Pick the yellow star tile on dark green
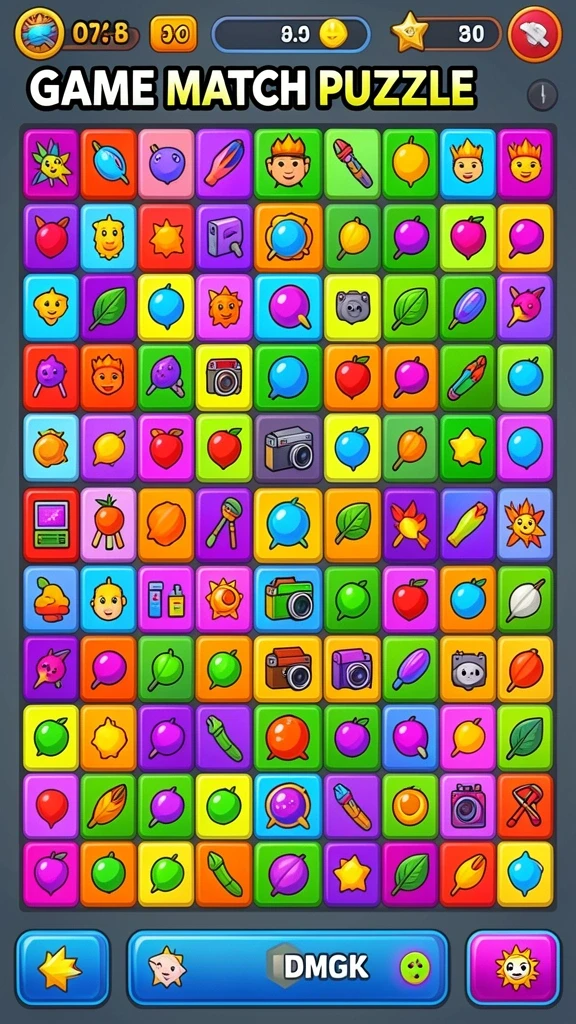Screen dimensions: 576x1024 (468, 447)
